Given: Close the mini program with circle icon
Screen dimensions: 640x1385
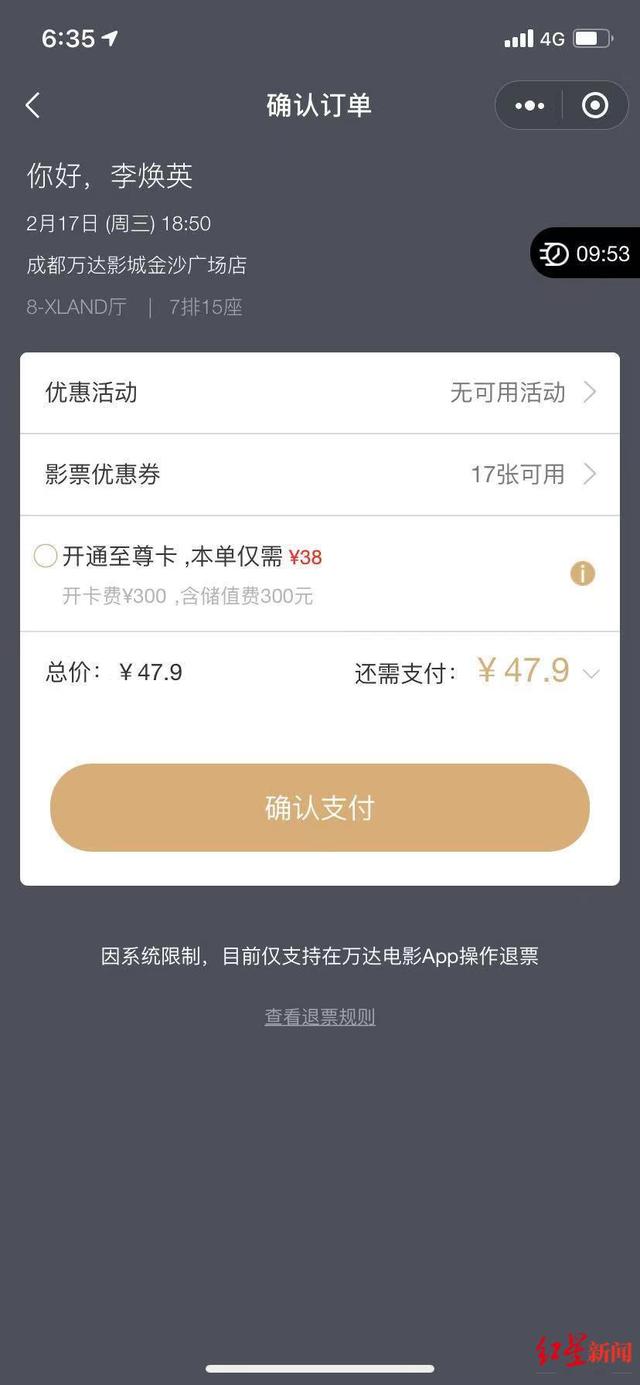Looking at the screenshot, I should coord(595,105).
